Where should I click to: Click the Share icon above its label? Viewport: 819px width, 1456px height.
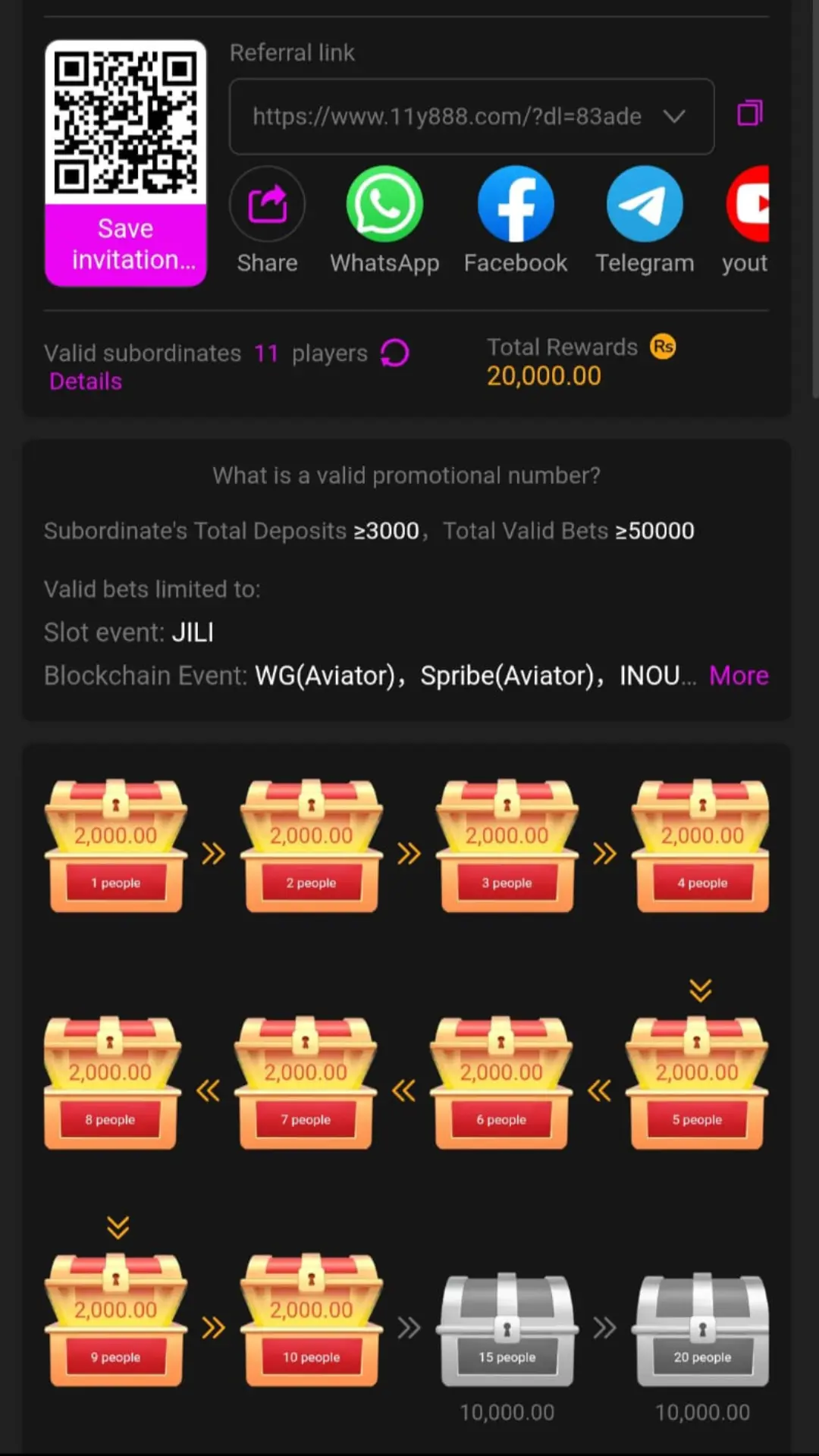[x=267, y=203]
